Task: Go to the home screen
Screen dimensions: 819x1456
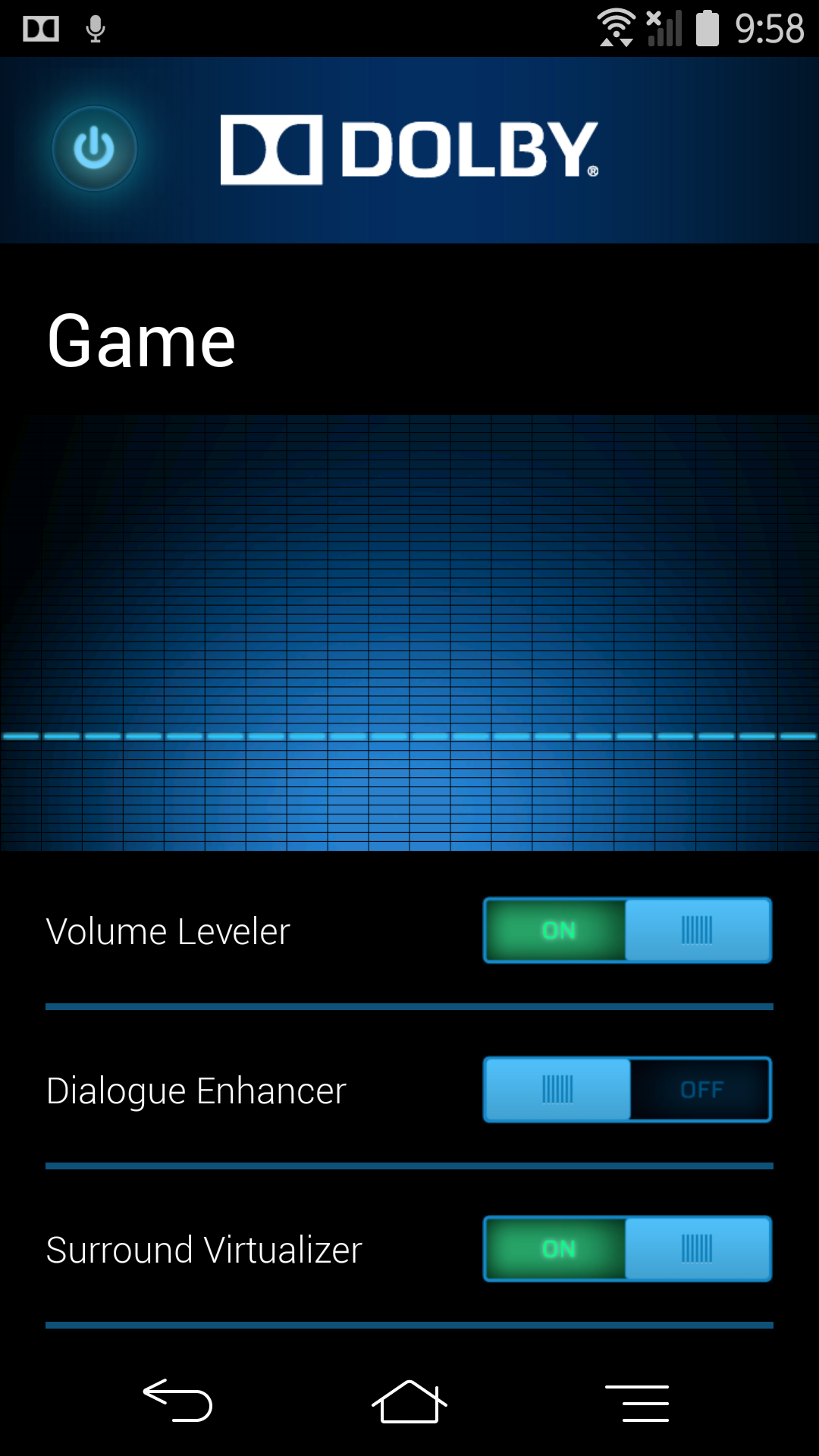Action: [409, 1401]
